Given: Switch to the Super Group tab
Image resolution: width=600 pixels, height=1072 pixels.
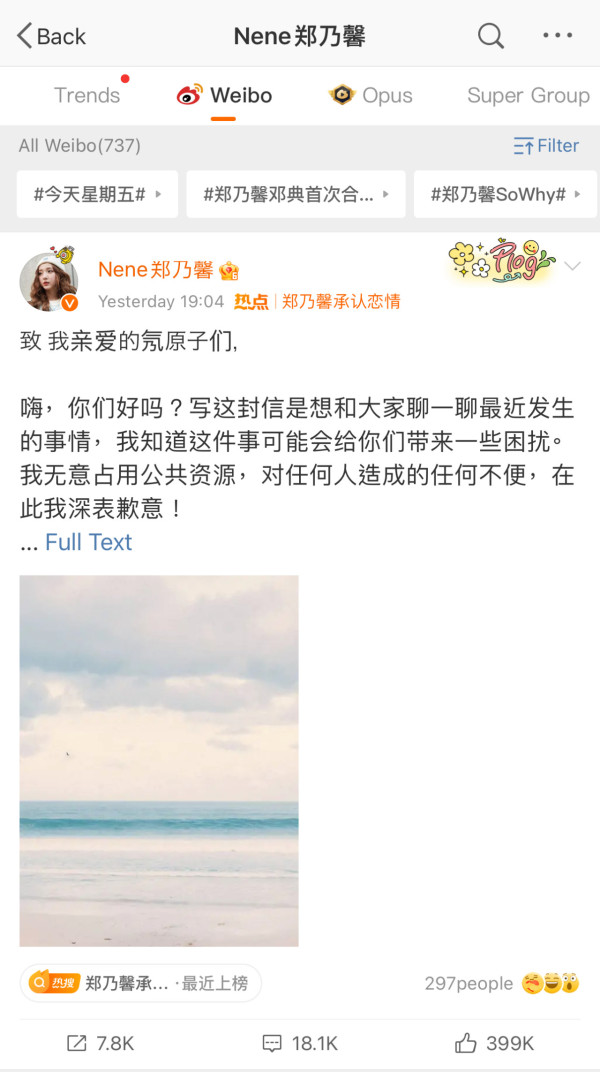Looking at the screenshot, I should [x=528, y=95].
